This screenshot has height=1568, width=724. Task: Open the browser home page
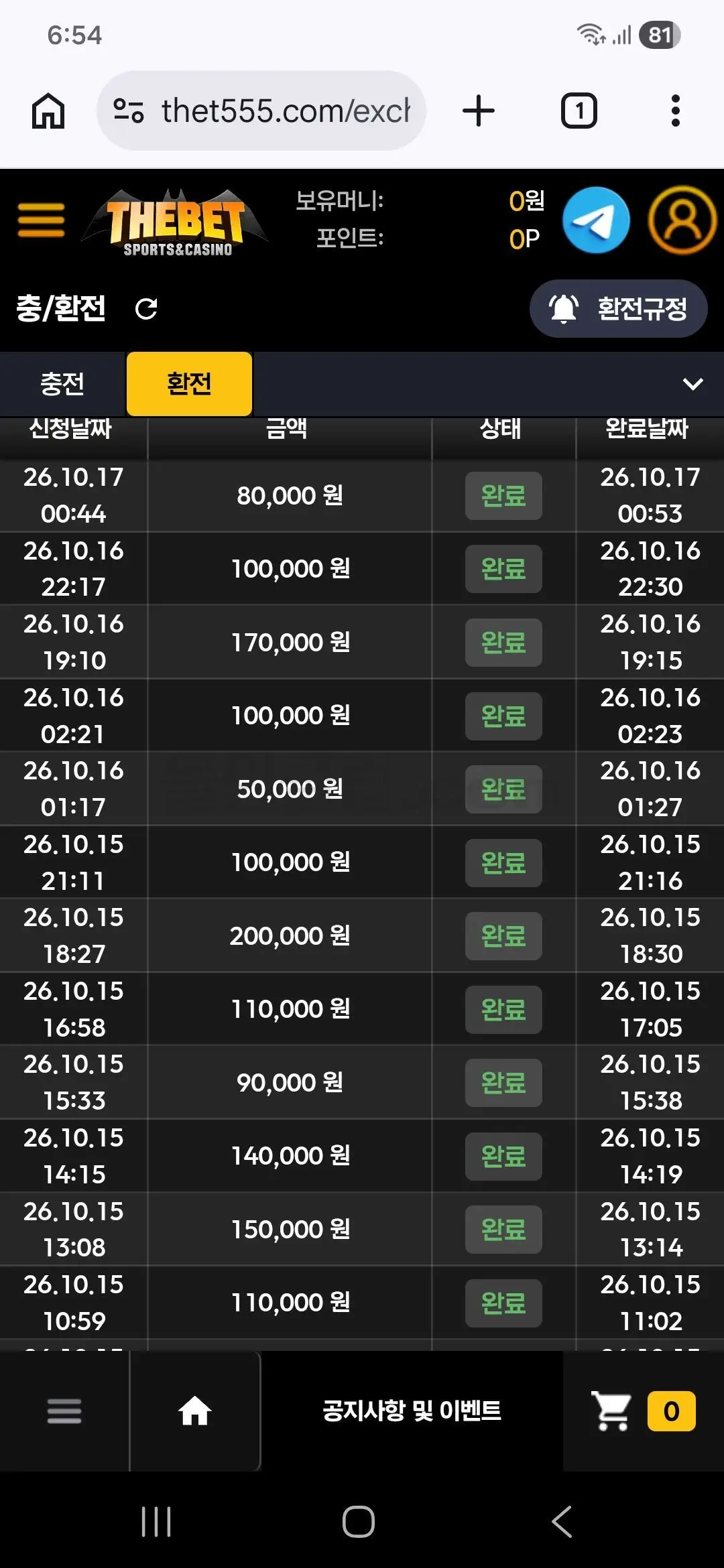(x=48, y=111)
